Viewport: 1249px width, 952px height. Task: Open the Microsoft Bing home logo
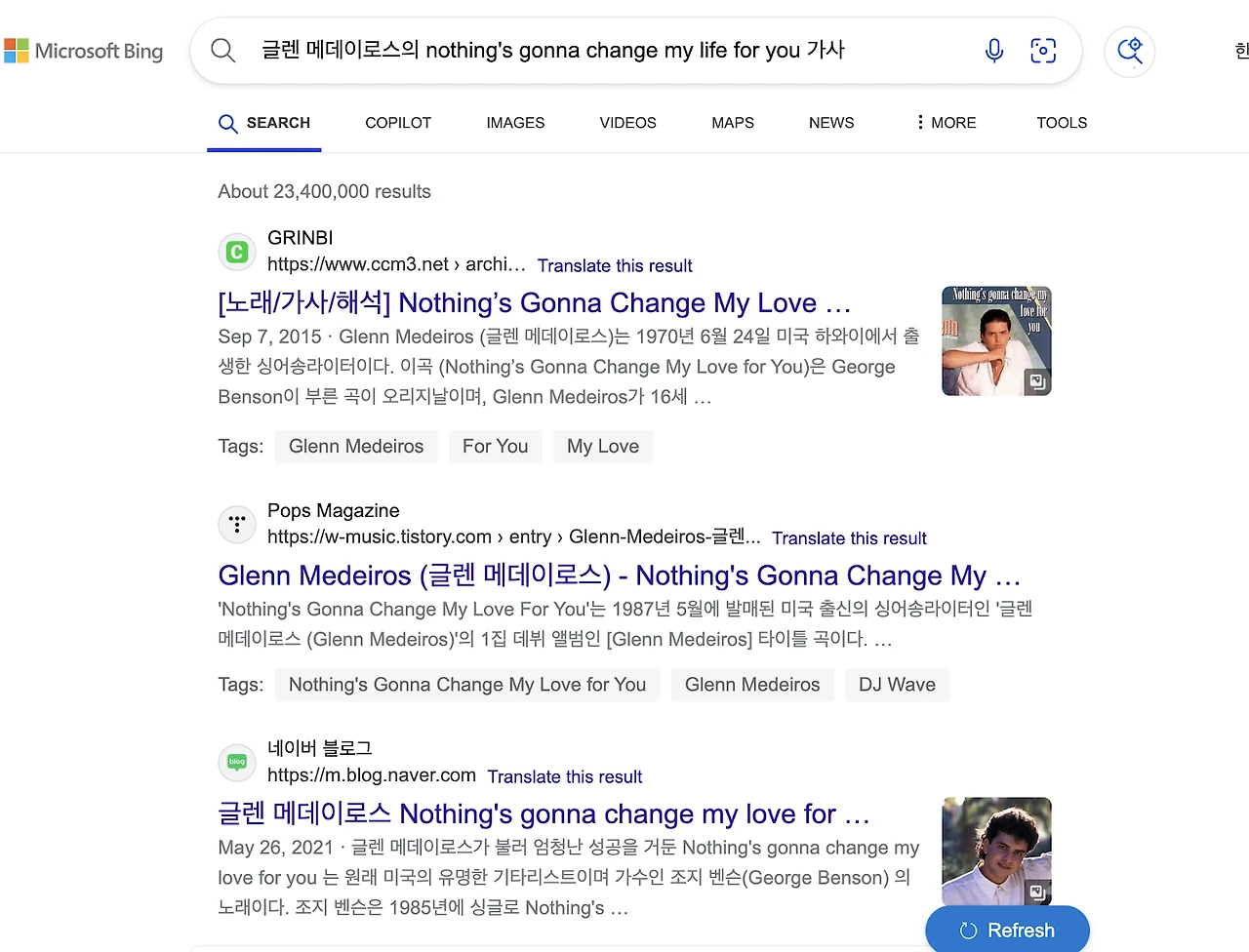point(84,51)
